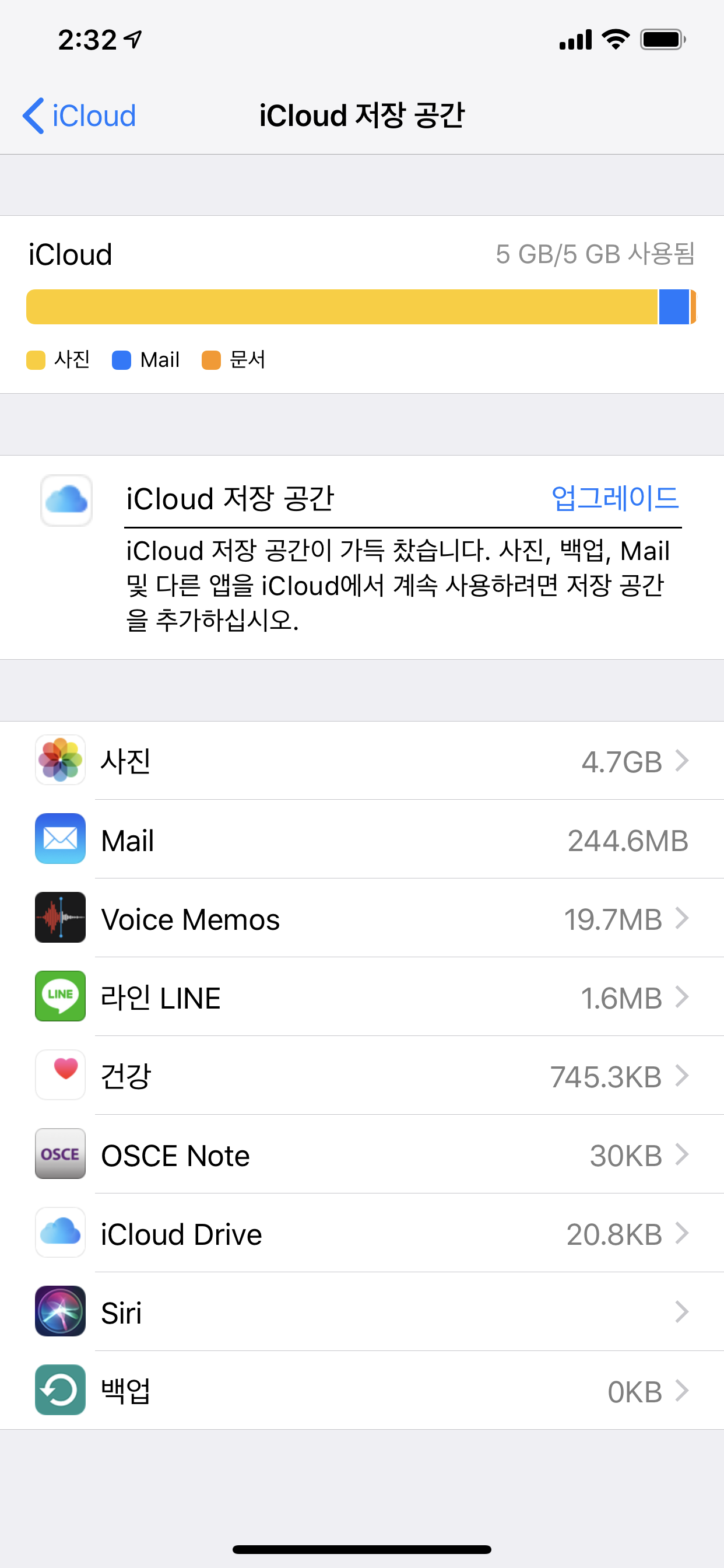
Task: Open 사진 storage details
Action: 362,761
